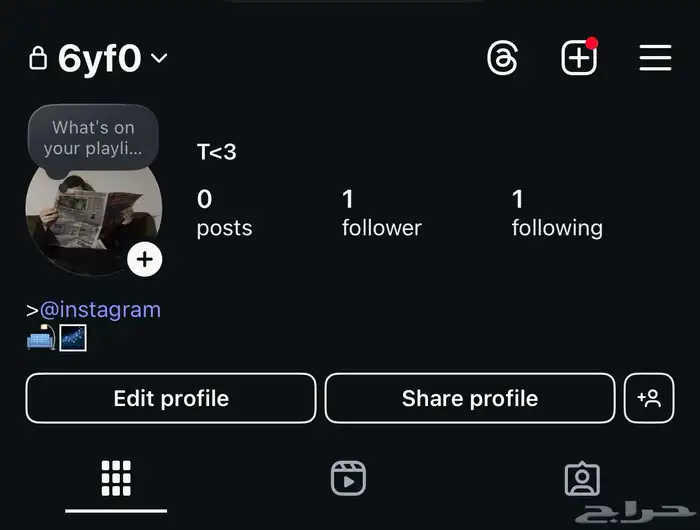View the 1 follower list
The width and height of the screenshot is (700, 530).
point(381,213)
